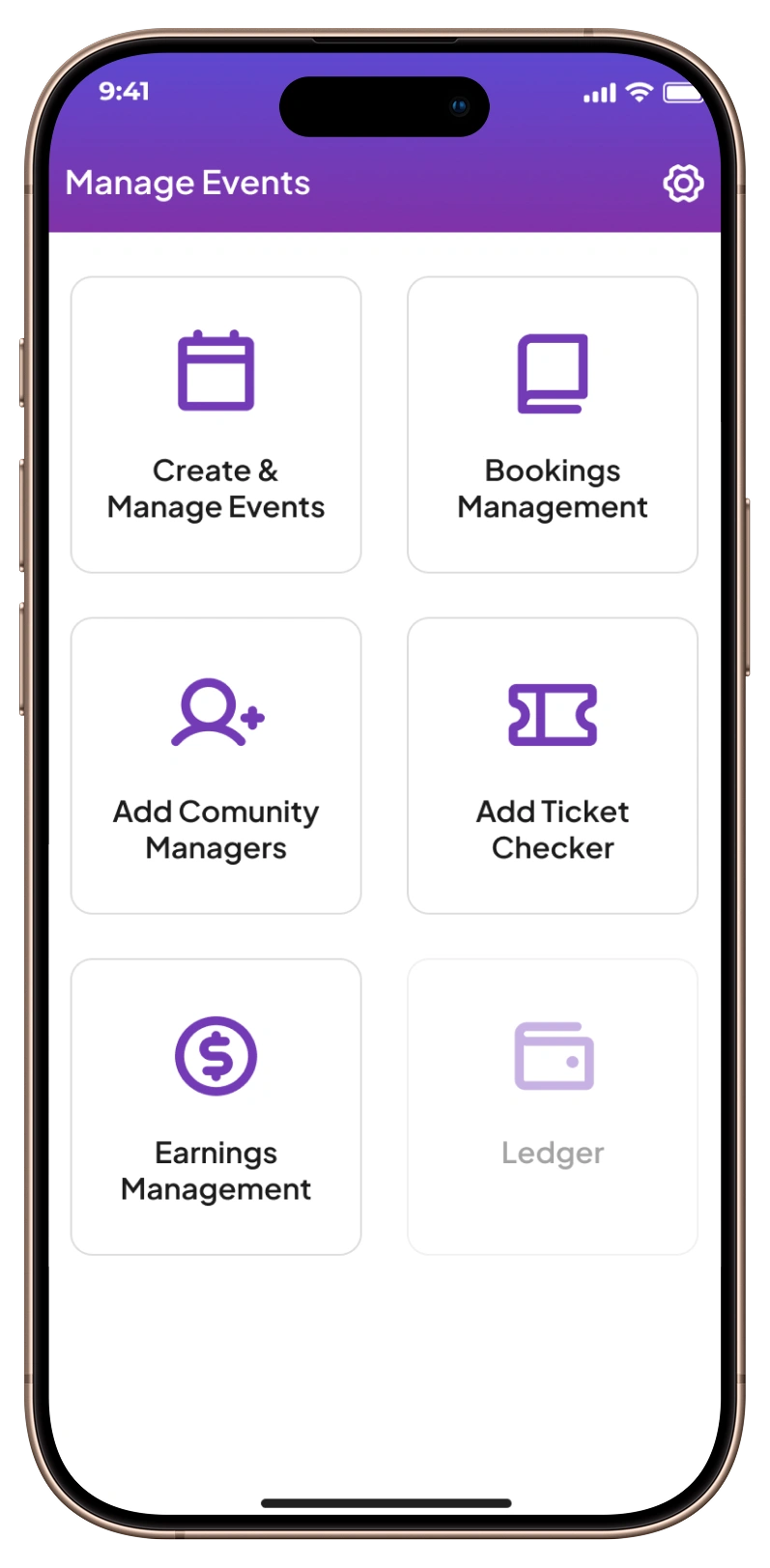Open Create & Manage Events card
This screenshot has height=1568, width=770.
point(216,425)
